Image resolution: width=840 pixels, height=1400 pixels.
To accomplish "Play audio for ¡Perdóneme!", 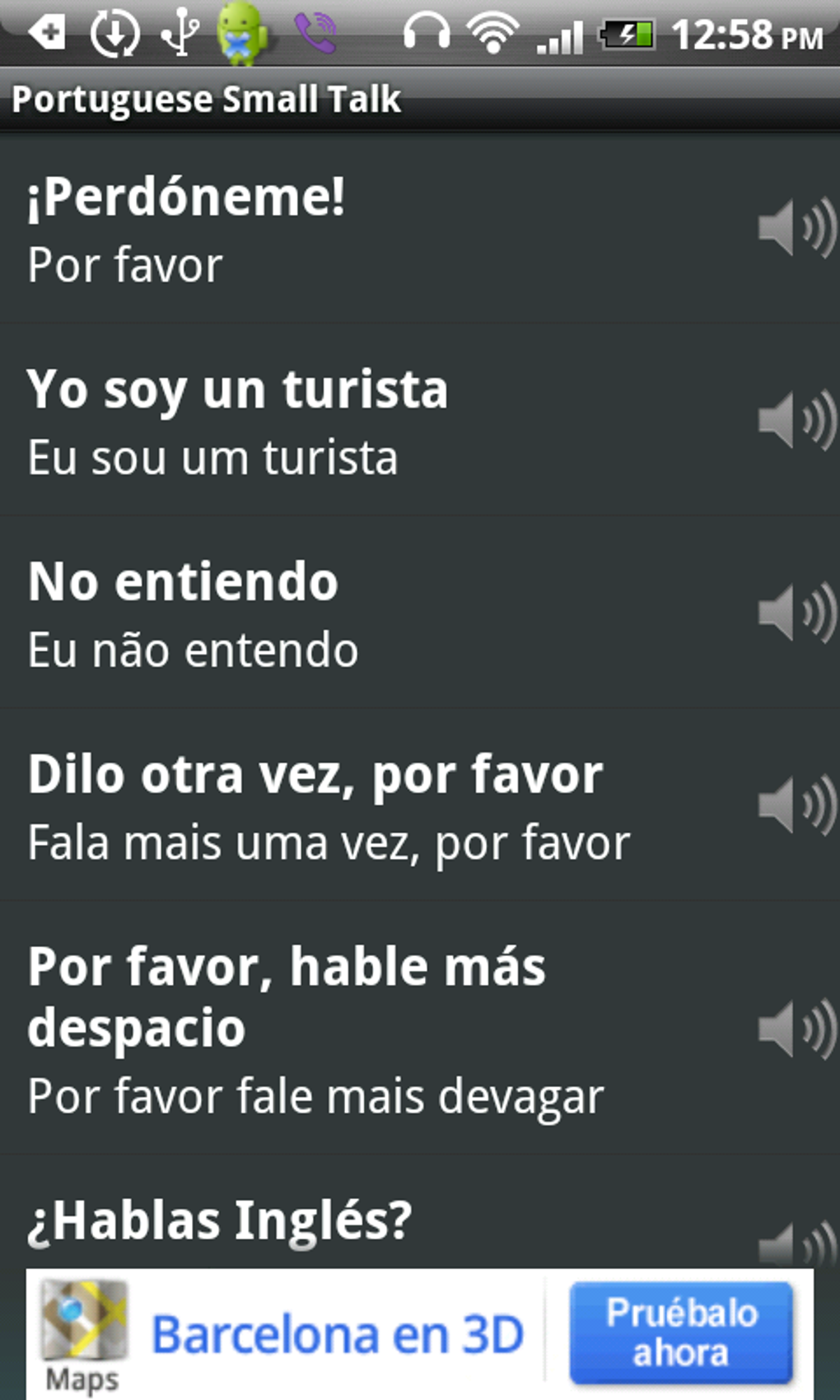I will tap(795, 228).
